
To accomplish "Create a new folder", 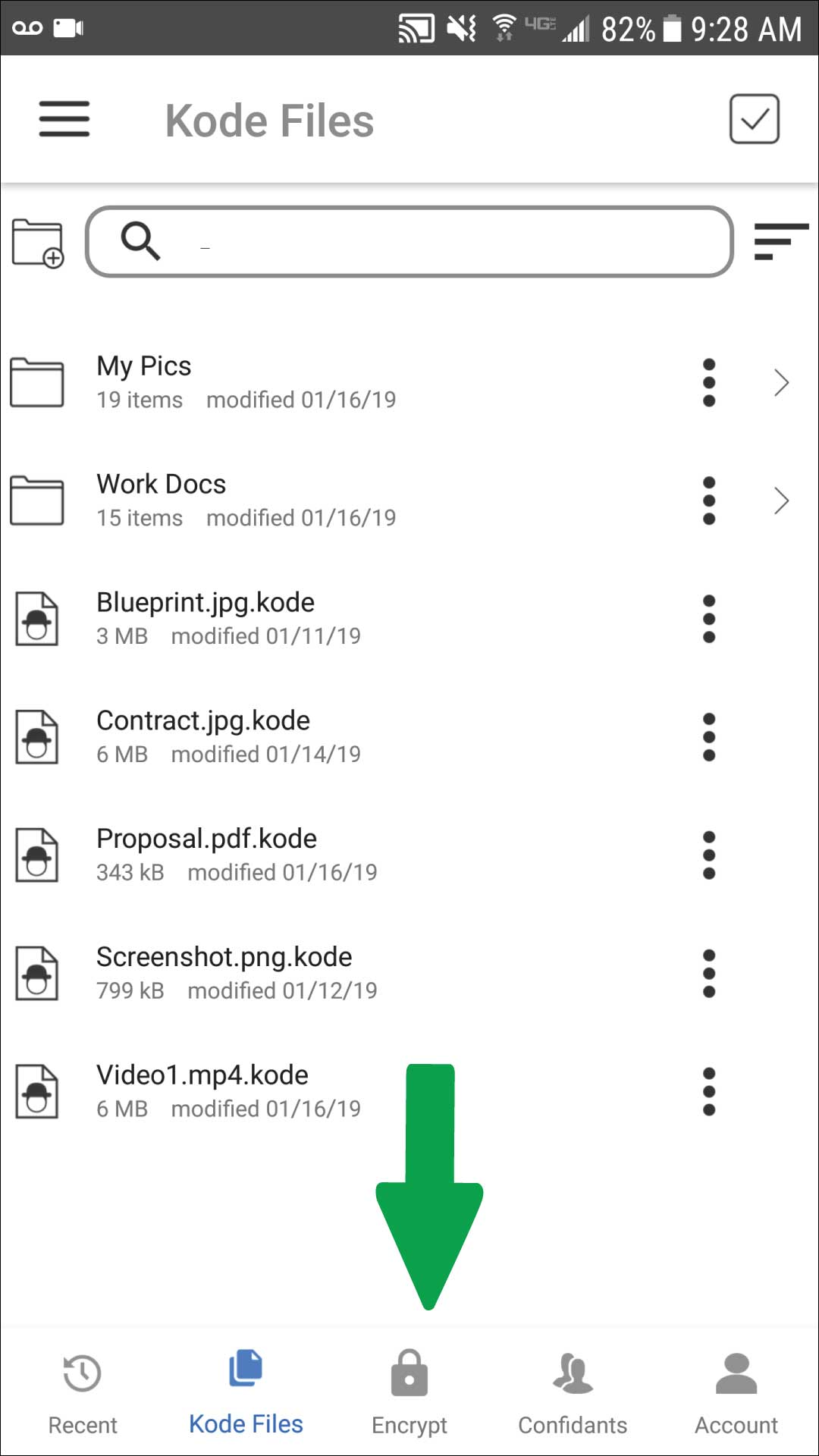I will pyautogui.click(x=38, y=243).
